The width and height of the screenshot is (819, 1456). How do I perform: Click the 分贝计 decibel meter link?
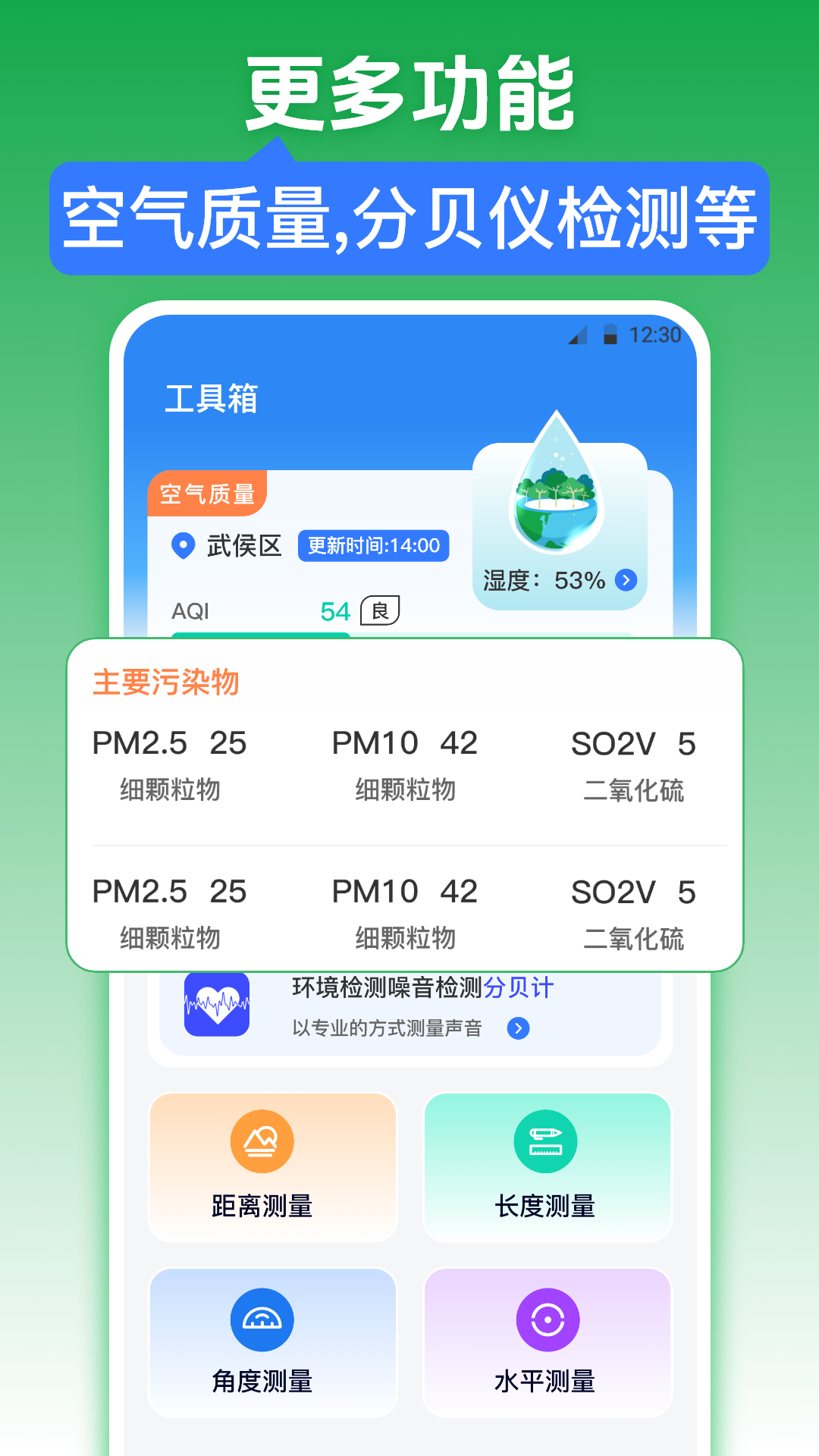(x=522, y=986)
